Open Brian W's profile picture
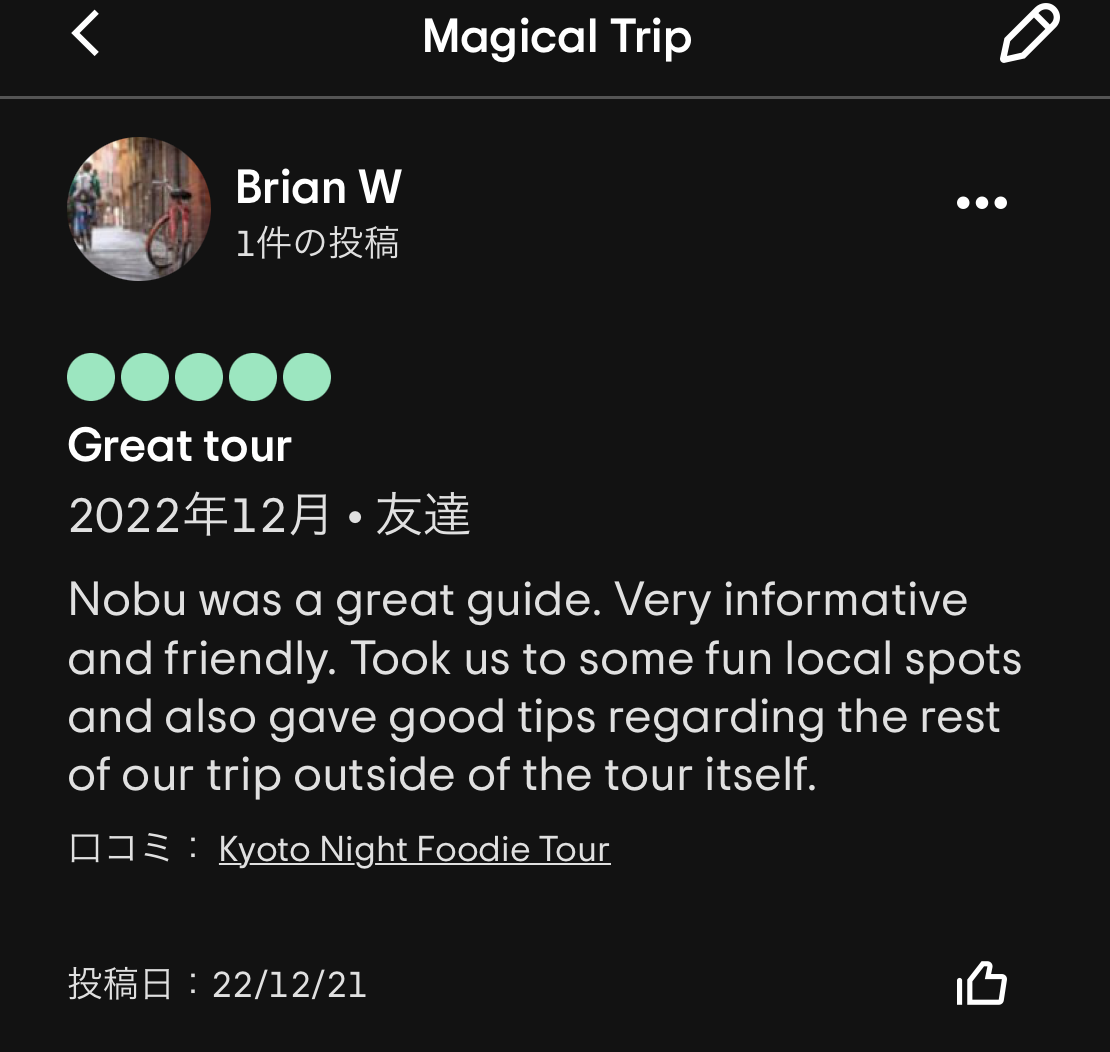 139,209
